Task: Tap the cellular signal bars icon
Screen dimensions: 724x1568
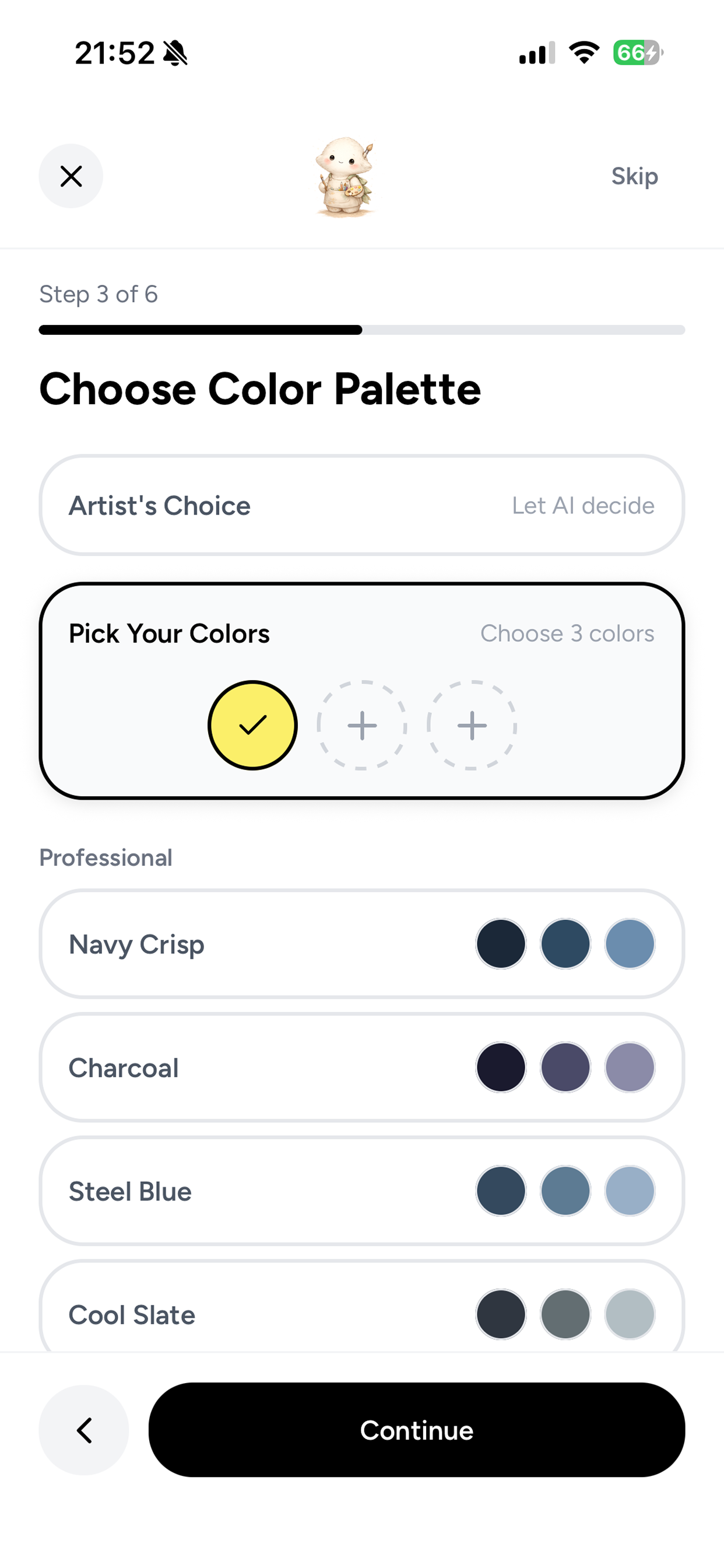Action: click(x=535, y=52)
